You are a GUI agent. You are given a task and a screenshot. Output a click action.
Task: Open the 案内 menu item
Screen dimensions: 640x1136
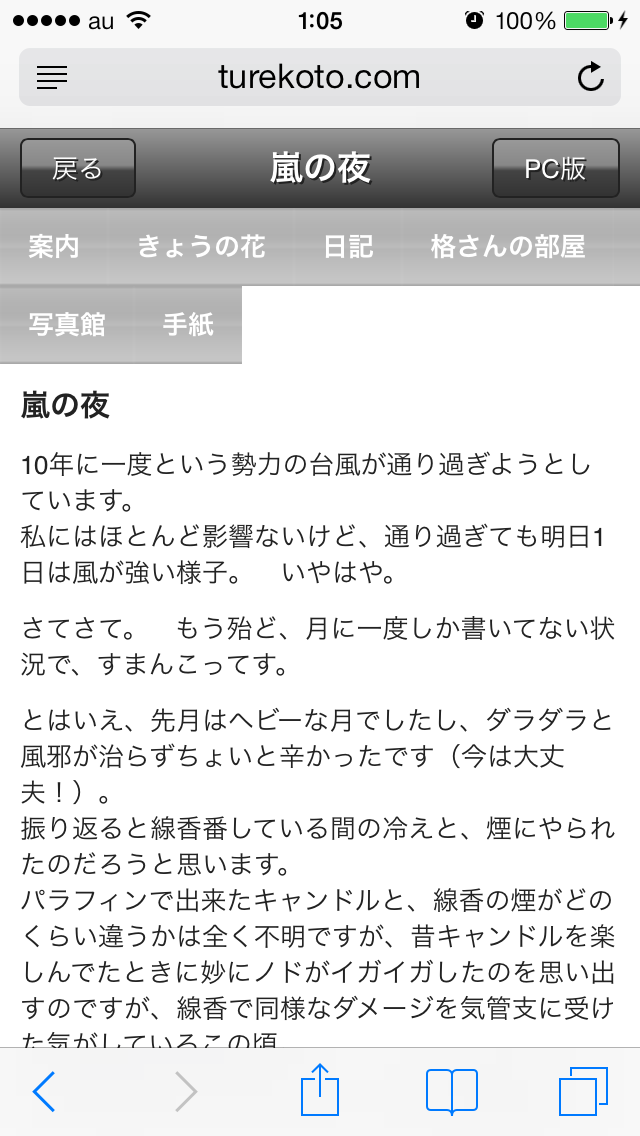pyautogui.click(x=54, y=247)
